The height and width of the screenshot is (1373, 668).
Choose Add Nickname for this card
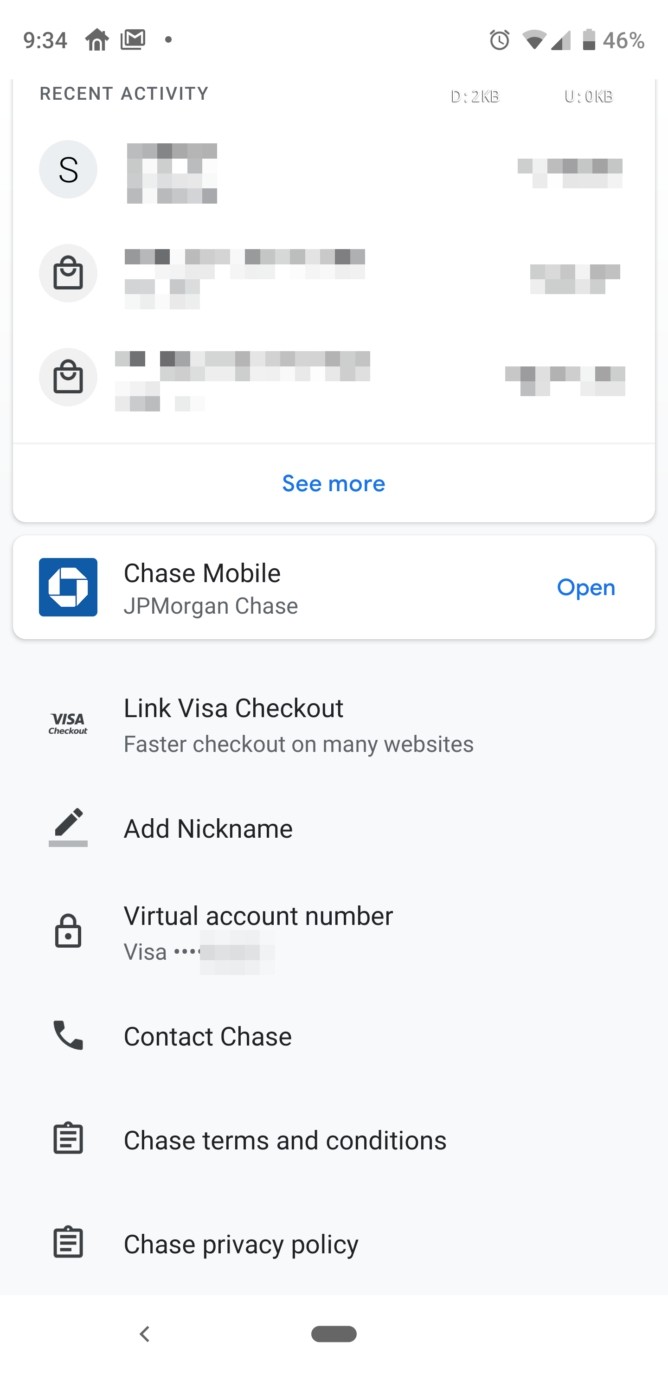[208, 829]
